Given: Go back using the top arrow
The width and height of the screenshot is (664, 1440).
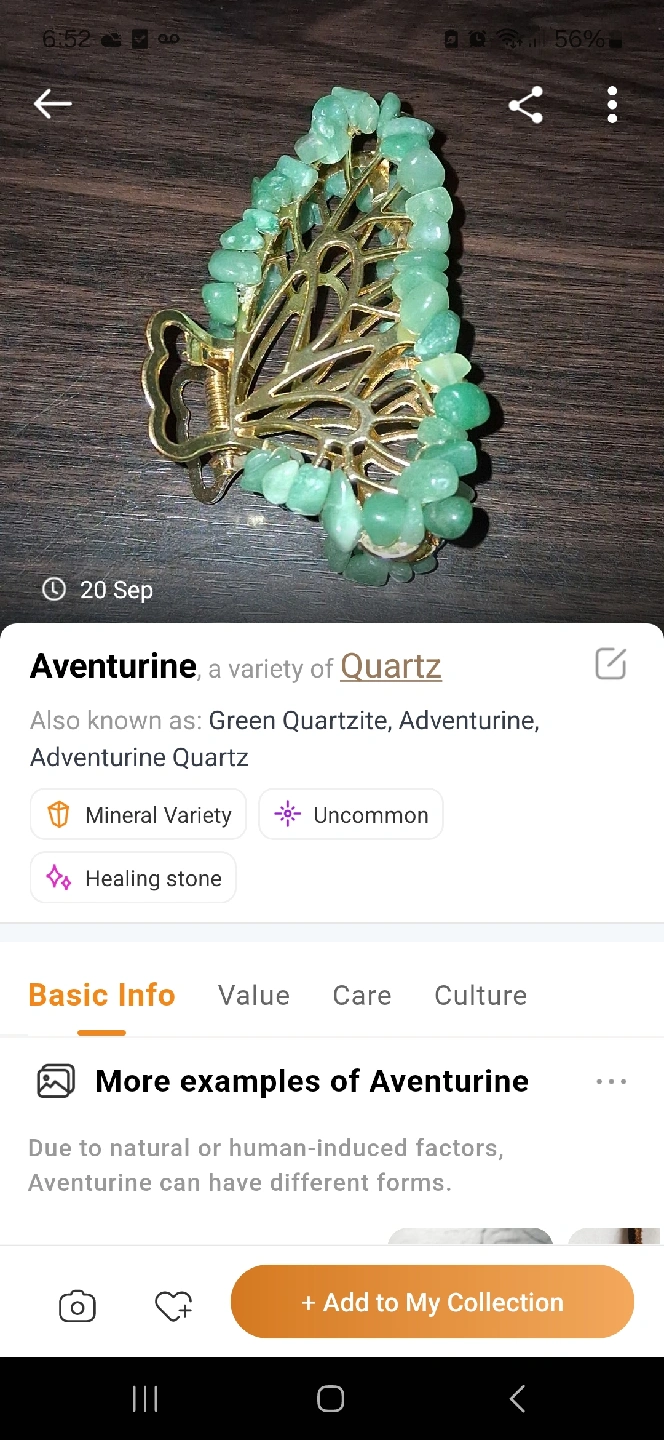Looking at the screenshot, I should [52, 103].
